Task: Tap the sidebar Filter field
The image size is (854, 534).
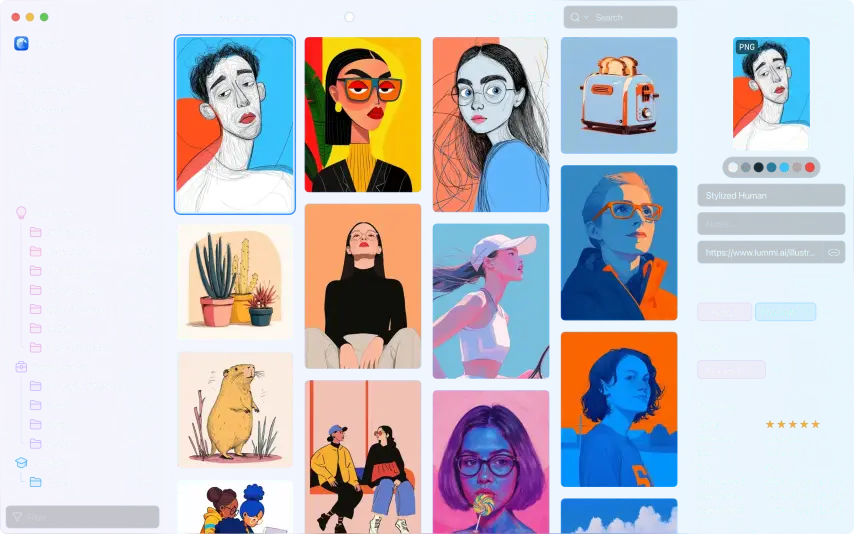Action: 83,517
